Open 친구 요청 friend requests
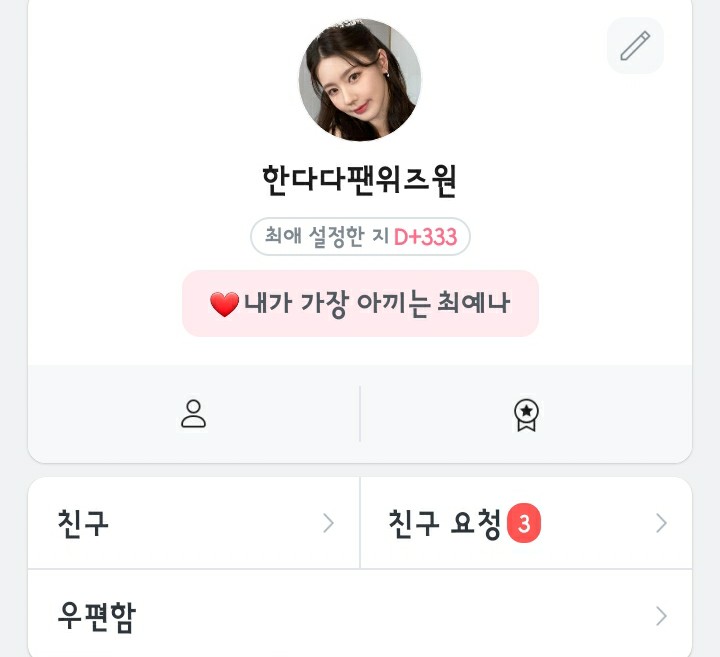The height and width of the screenshot is (657, 720). tap(526, 523)
